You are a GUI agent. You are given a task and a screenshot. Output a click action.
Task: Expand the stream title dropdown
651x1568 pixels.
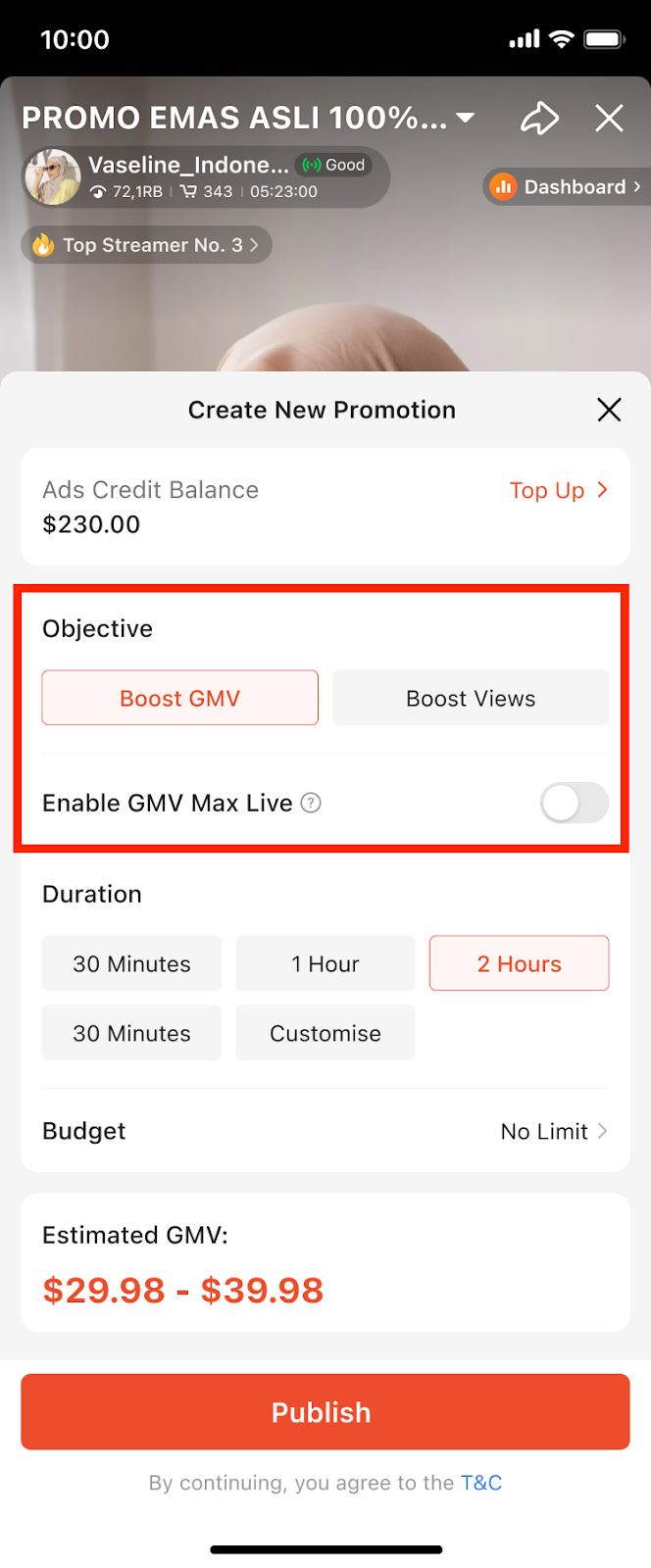click(466, 118)
